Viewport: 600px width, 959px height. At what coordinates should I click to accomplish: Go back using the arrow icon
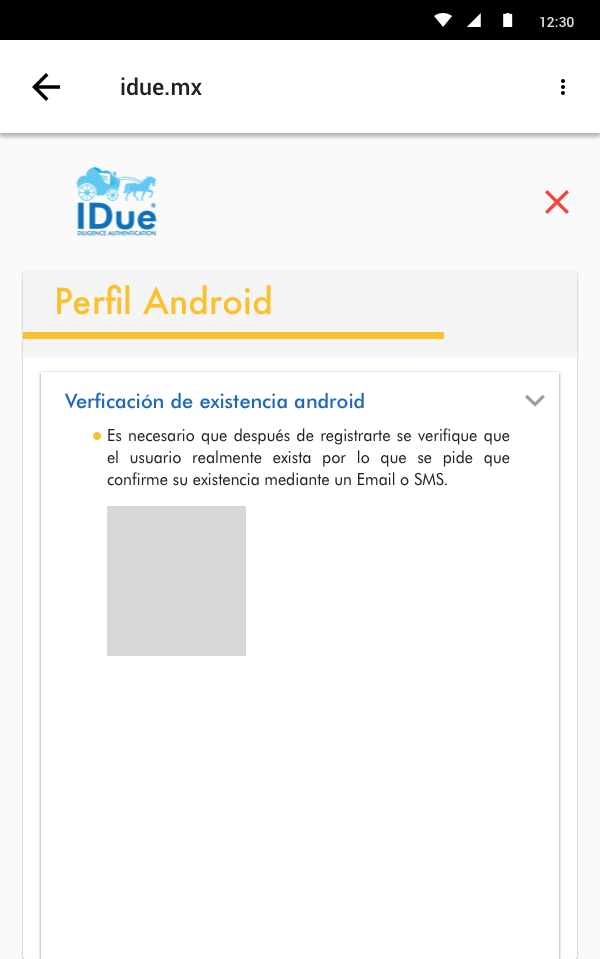(x=46, y=87)
